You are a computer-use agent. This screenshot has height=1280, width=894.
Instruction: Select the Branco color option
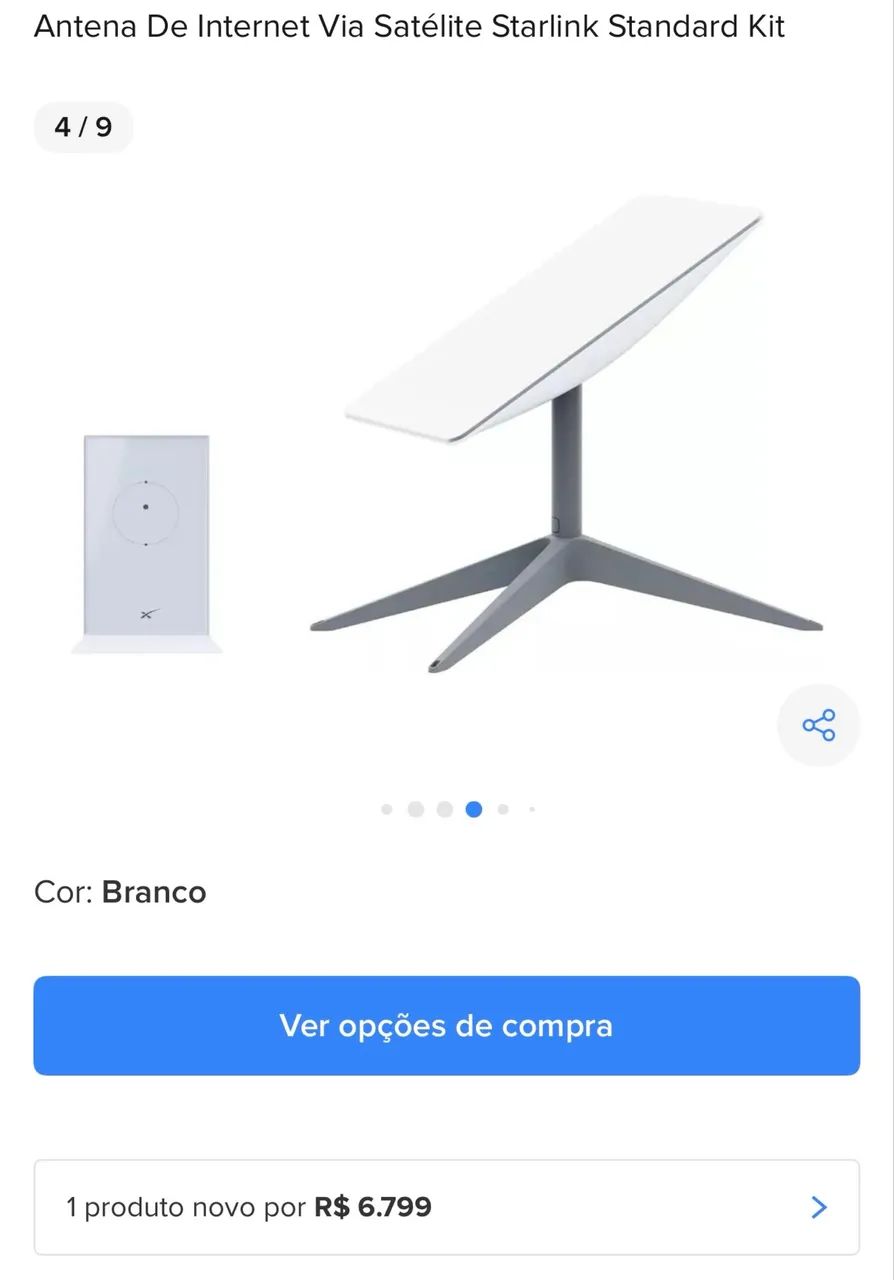pyautogui.click(x=154, y=891)
